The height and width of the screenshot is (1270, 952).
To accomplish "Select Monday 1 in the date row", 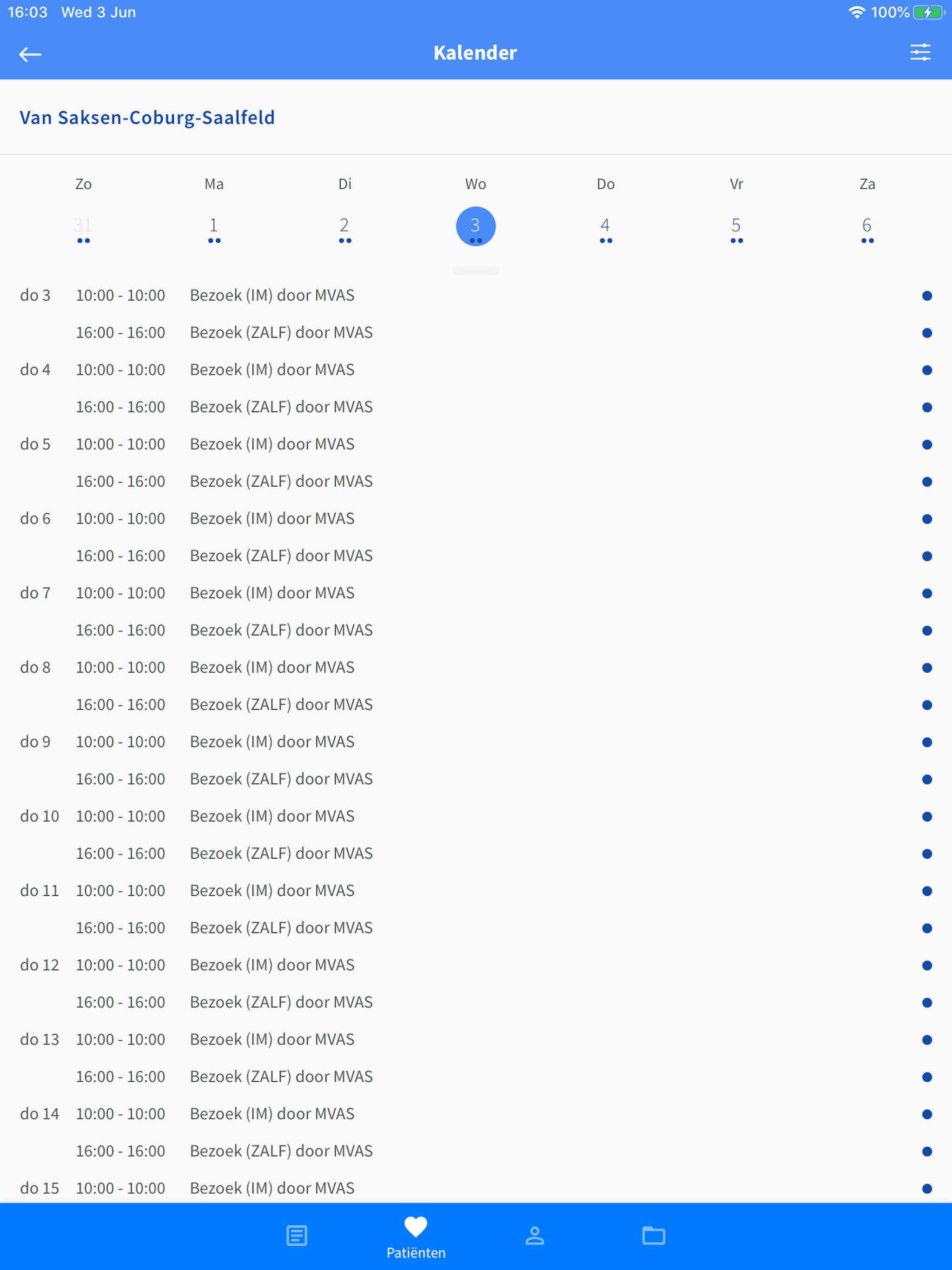I will pos(213,225).
